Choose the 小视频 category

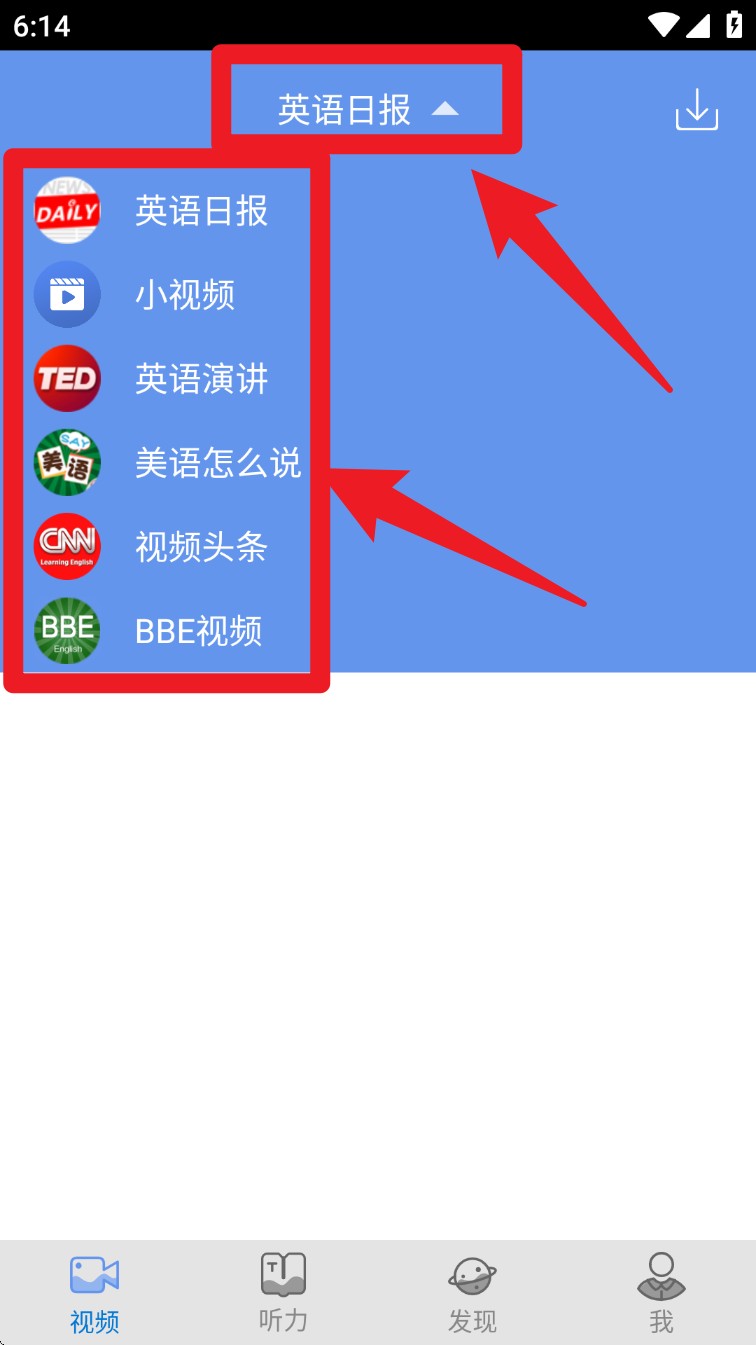coord(167,295)
